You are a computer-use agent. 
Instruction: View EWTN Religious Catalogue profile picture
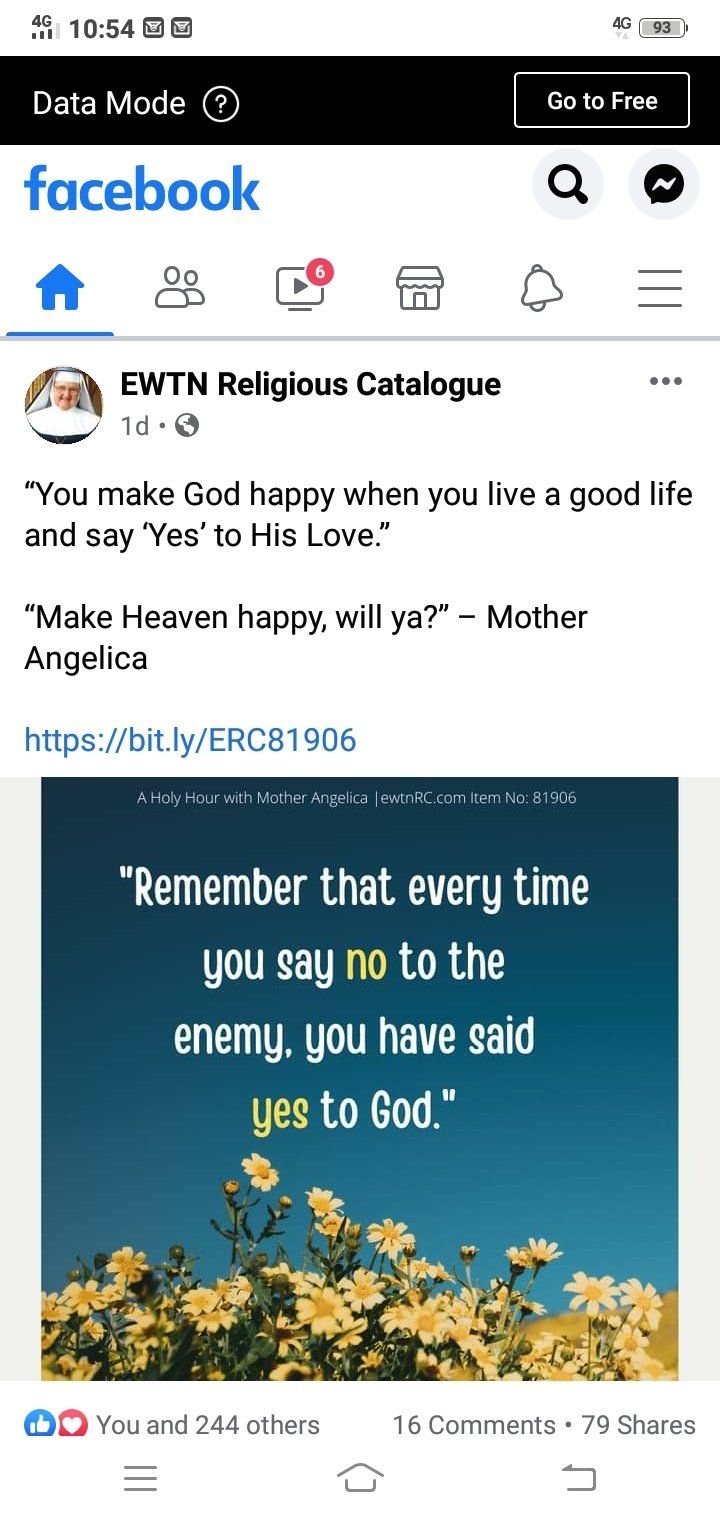63,405
